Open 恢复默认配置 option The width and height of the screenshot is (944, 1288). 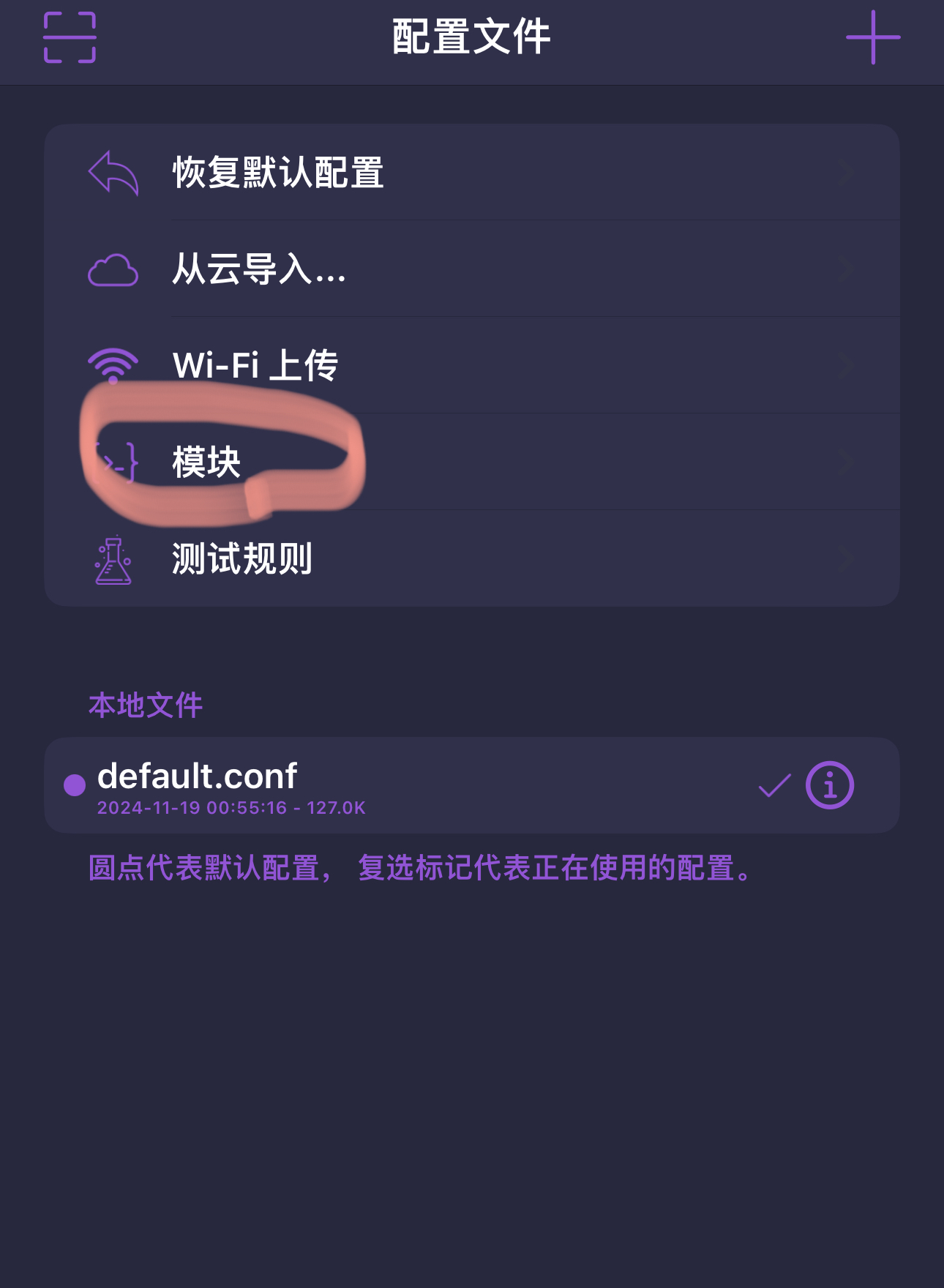point(471,173)
